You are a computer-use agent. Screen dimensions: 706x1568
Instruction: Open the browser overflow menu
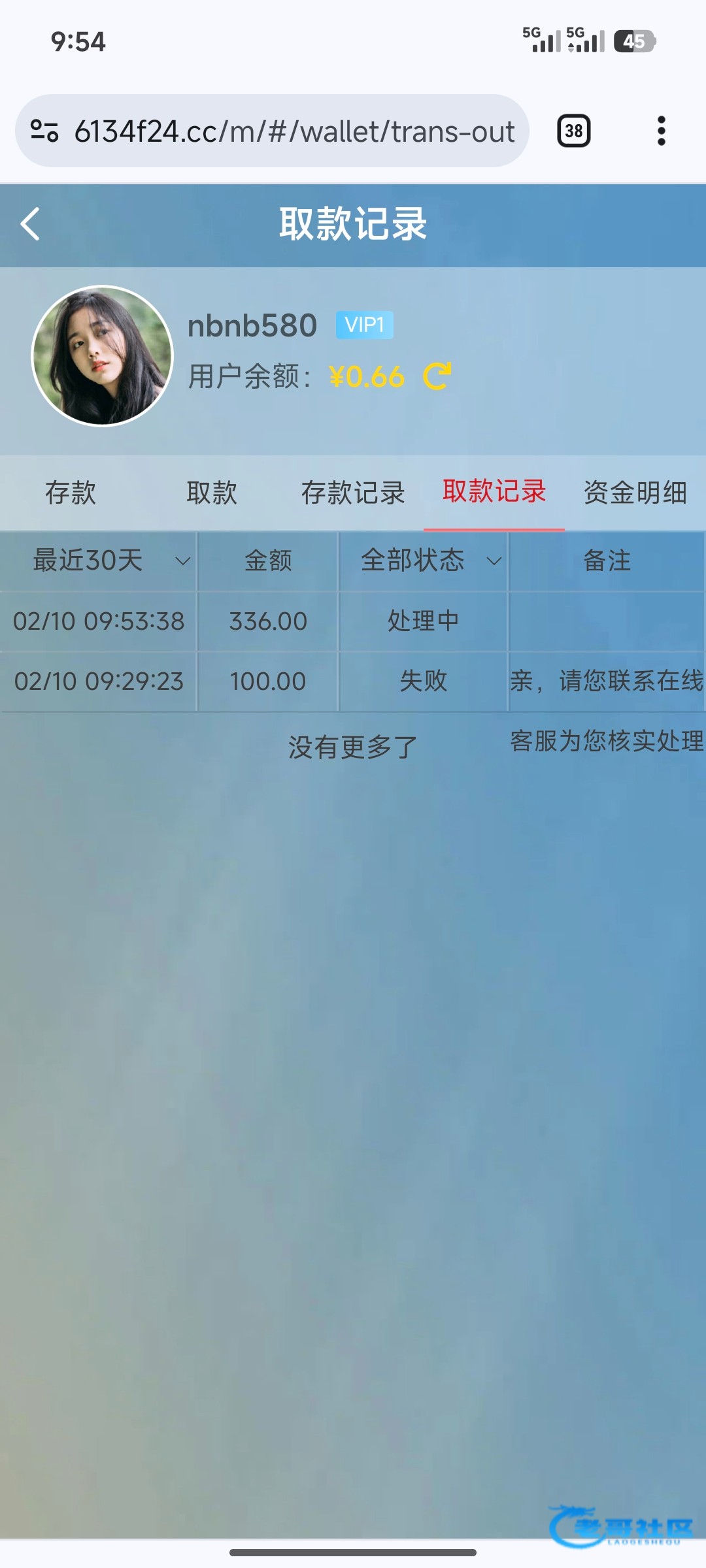pyautogui.click(x=661, y=131)
